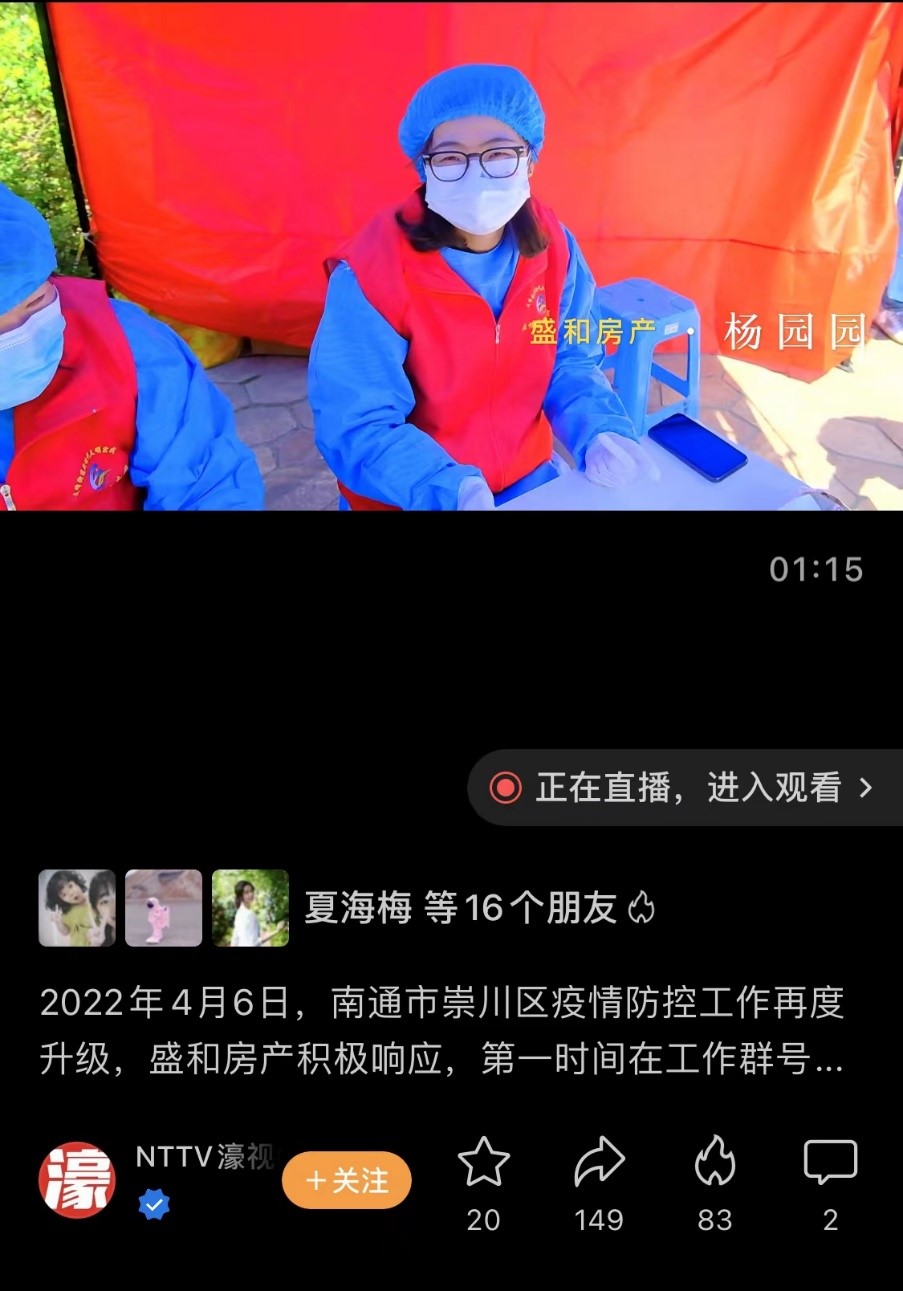This screenshot has height=1291, width=903.
Task: Expand the video description beginning 2022年4月6日
Action: pos(440,1032)
